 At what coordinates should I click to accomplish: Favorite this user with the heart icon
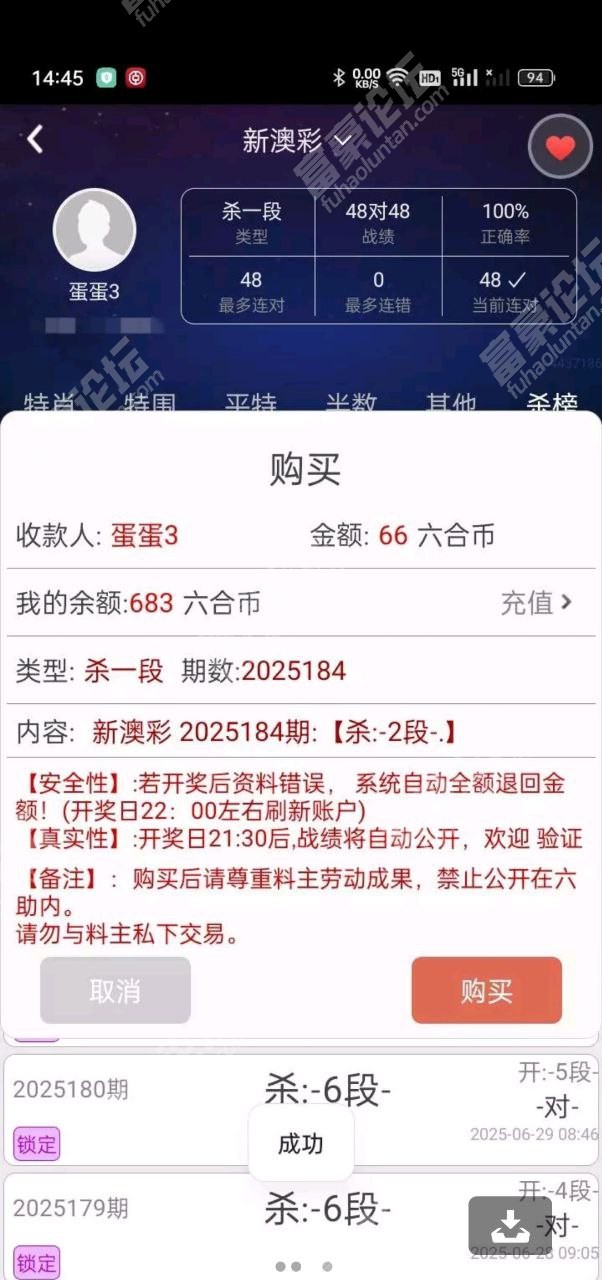pos(560,148)
